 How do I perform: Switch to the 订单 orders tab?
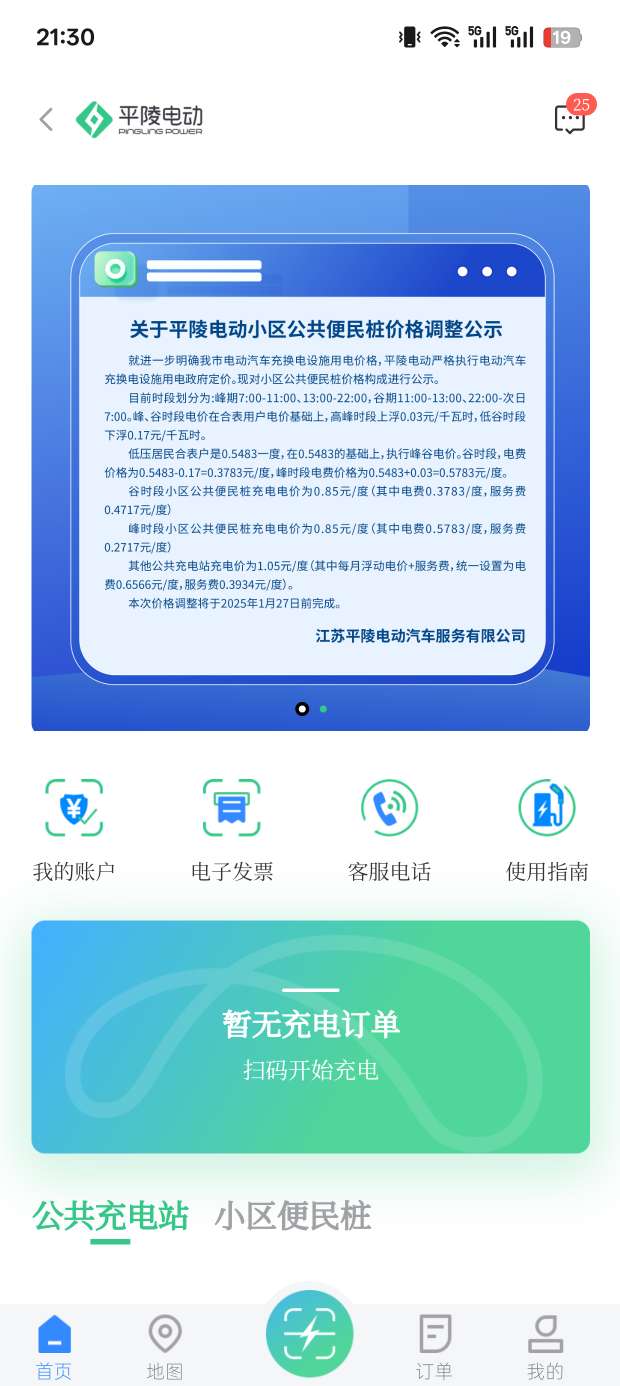pos(434,1346)
